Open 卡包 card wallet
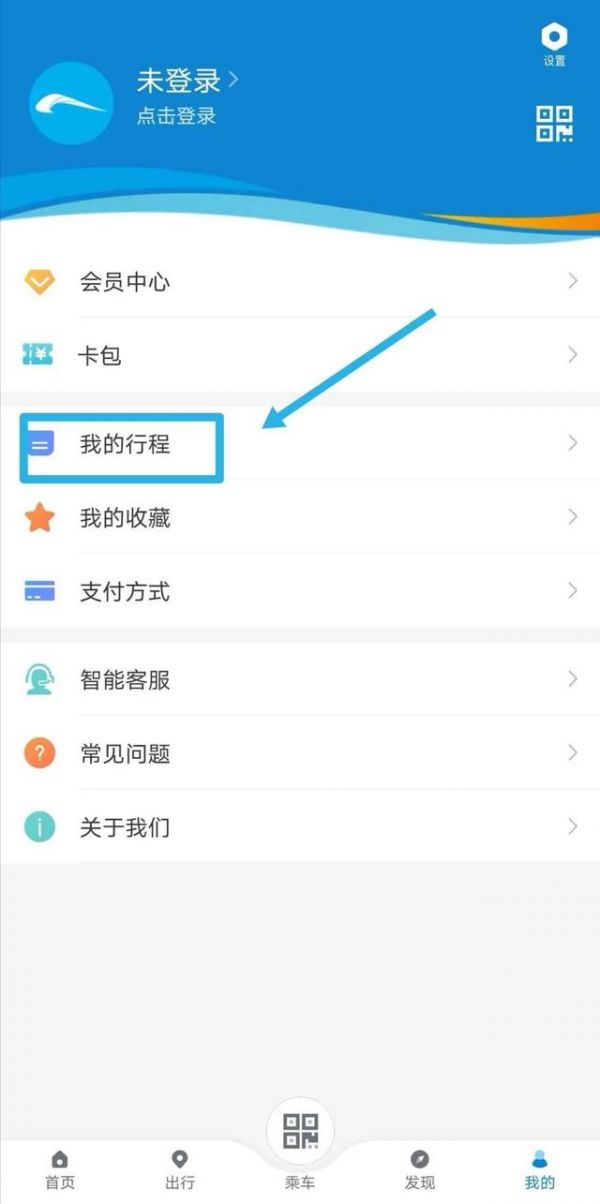This screenshot has height=1204, width=600. click(x=300, y=355)
